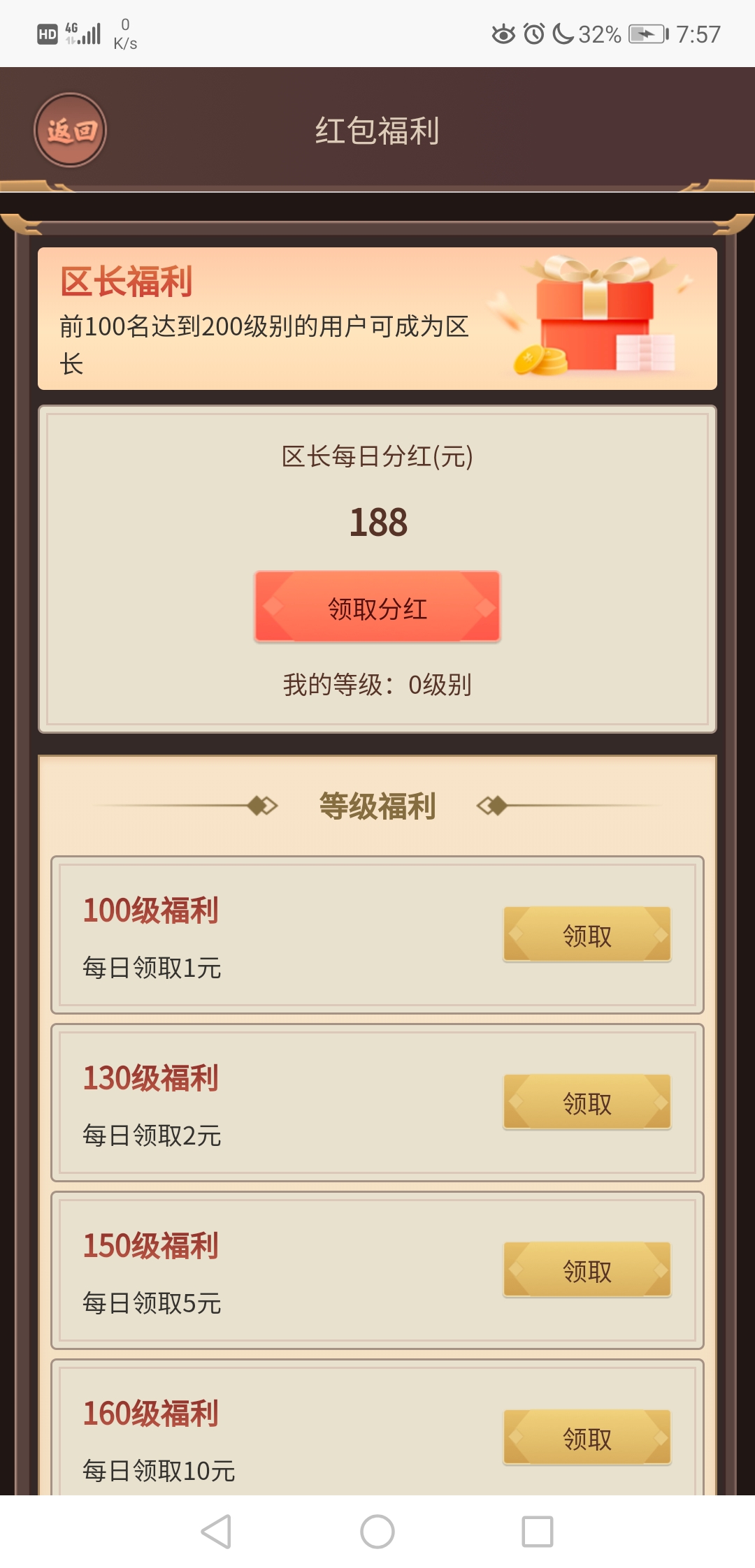Image resolution: width=755 pixels, height=1568 pixels.
Task: Tap the gold coins graphic in banner
Action: (538, 360)
